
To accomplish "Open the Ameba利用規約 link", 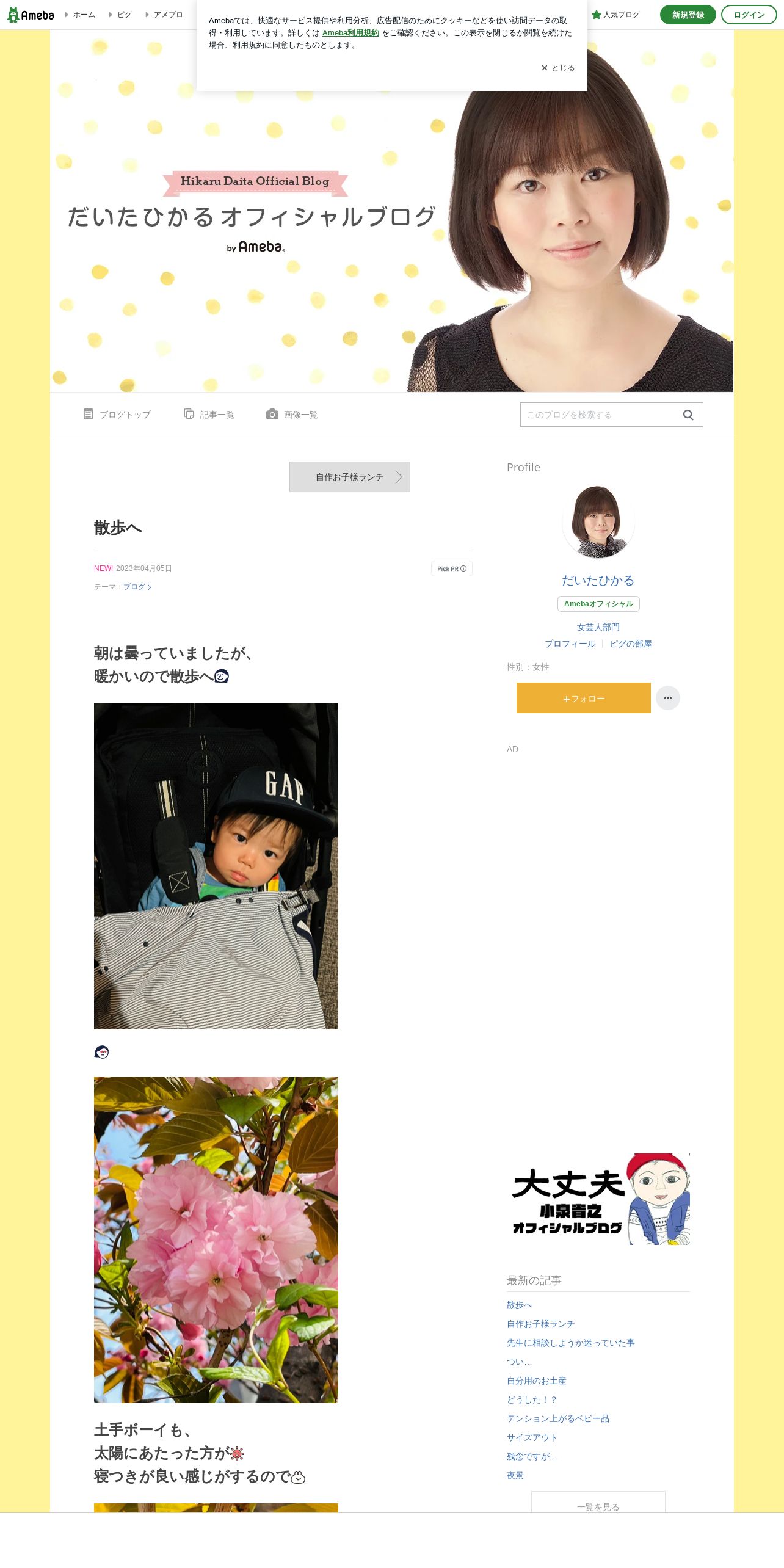I will (x=350, y=33).
